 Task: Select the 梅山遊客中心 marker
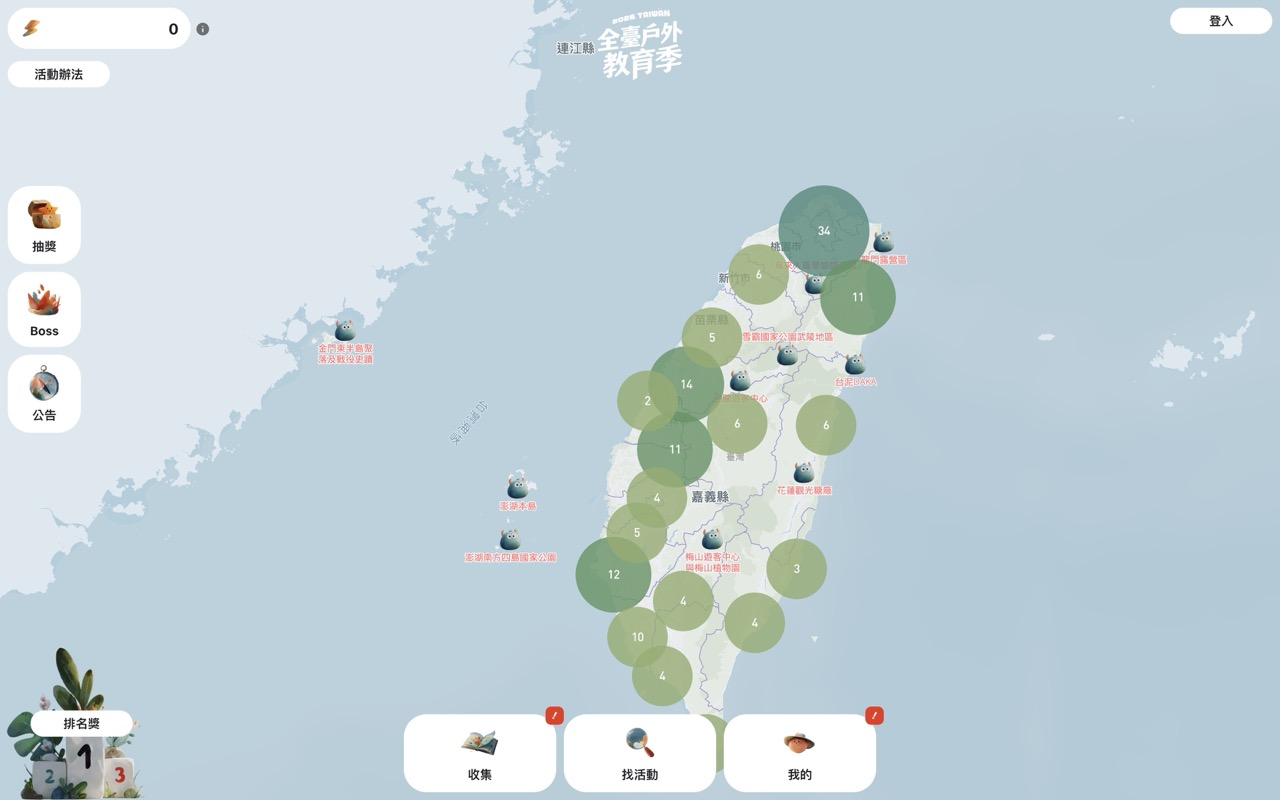(x=712, y=540)
